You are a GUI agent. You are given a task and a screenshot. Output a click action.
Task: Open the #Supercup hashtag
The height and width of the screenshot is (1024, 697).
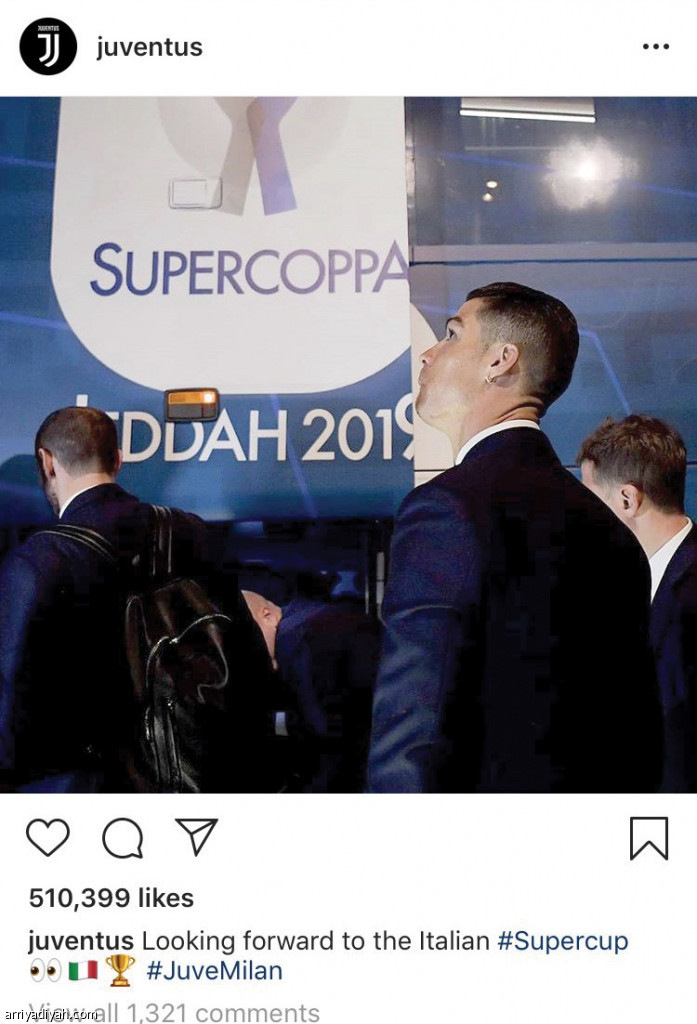563,941
